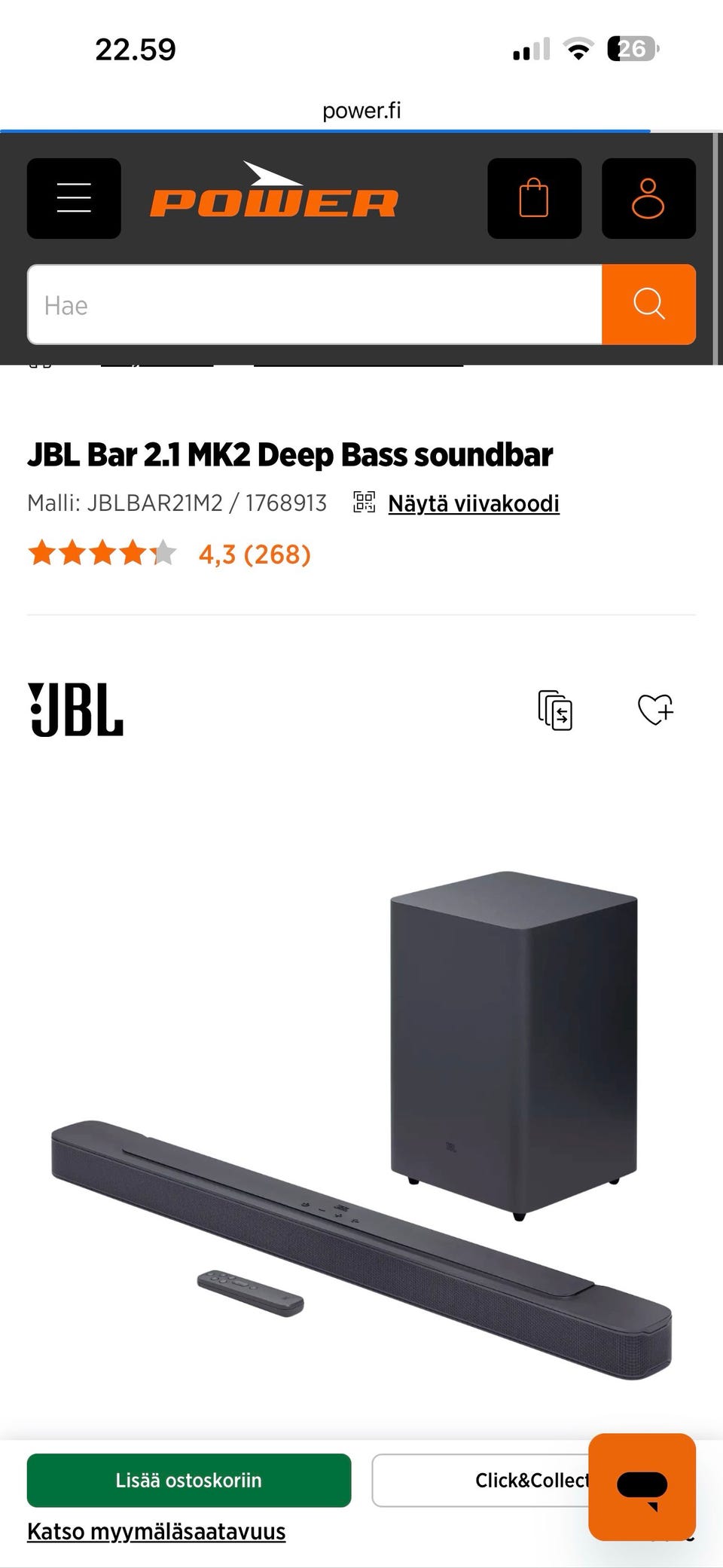The height and width of the screenshot is (1568, 723).
Task: Open the shopping bag
Action: (534, 198)
